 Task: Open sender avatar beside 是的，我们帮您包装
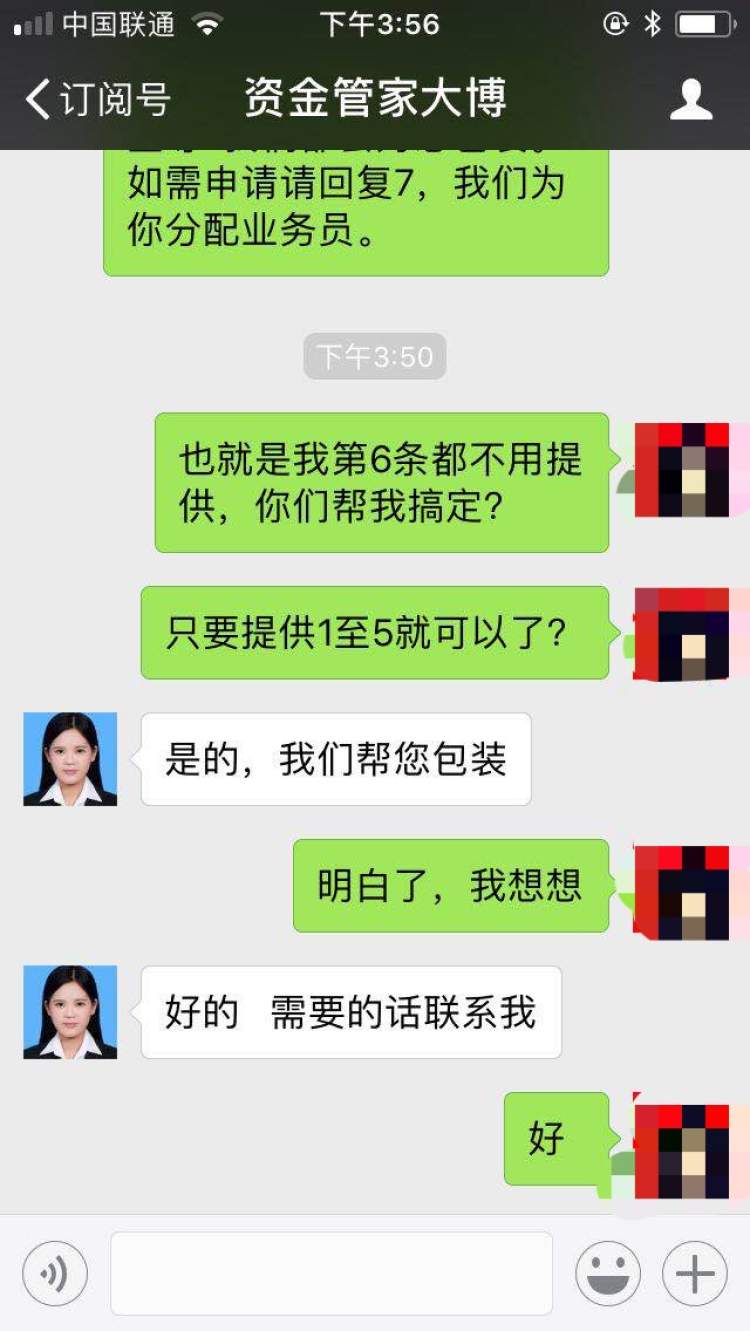(70, 759)
